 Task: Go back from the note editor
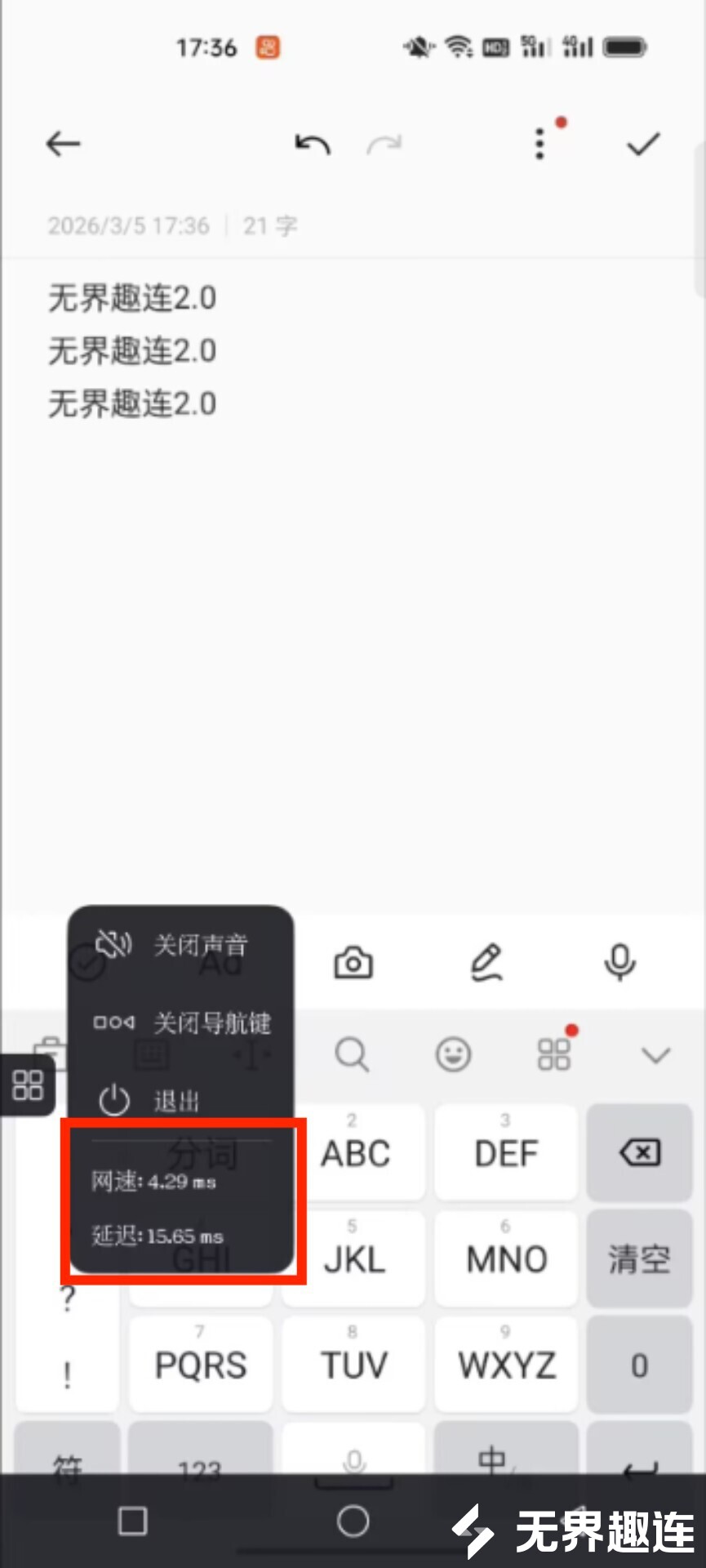coord(63,145)
